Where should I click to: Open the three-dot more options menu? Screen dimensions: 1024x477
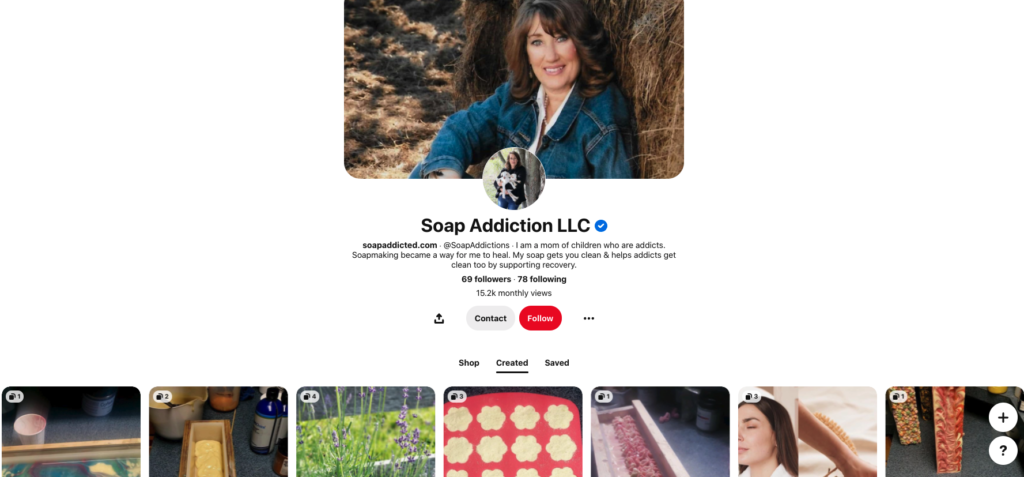[x=589, y=318]
